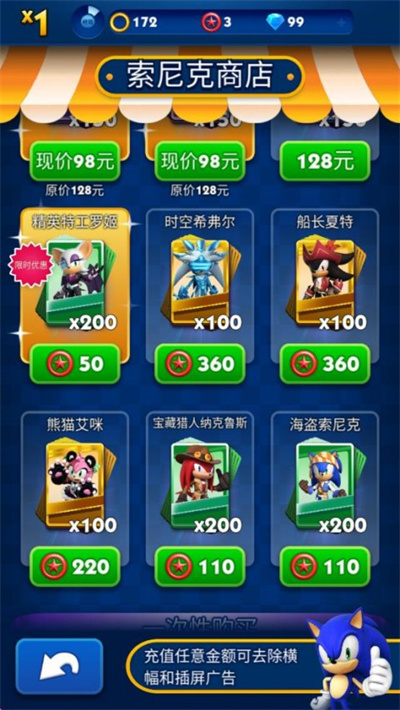Screen dimensions: 400x710
Task: Purchase 海盗索尼克 pack for 110 red rings
Action: (x=325, y=566)
